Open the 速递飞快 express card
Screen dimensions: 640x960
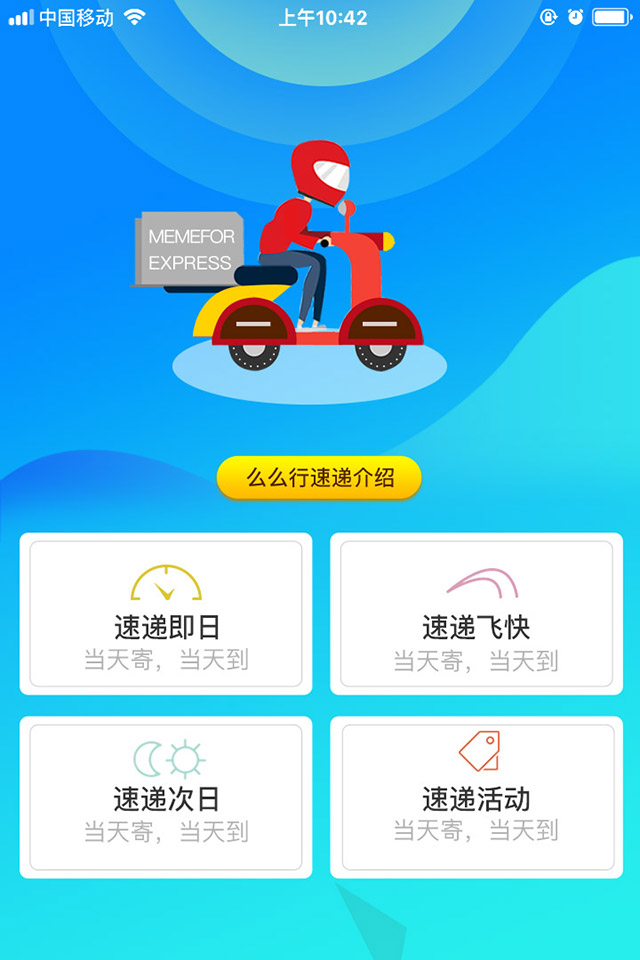tap(476, 614)
